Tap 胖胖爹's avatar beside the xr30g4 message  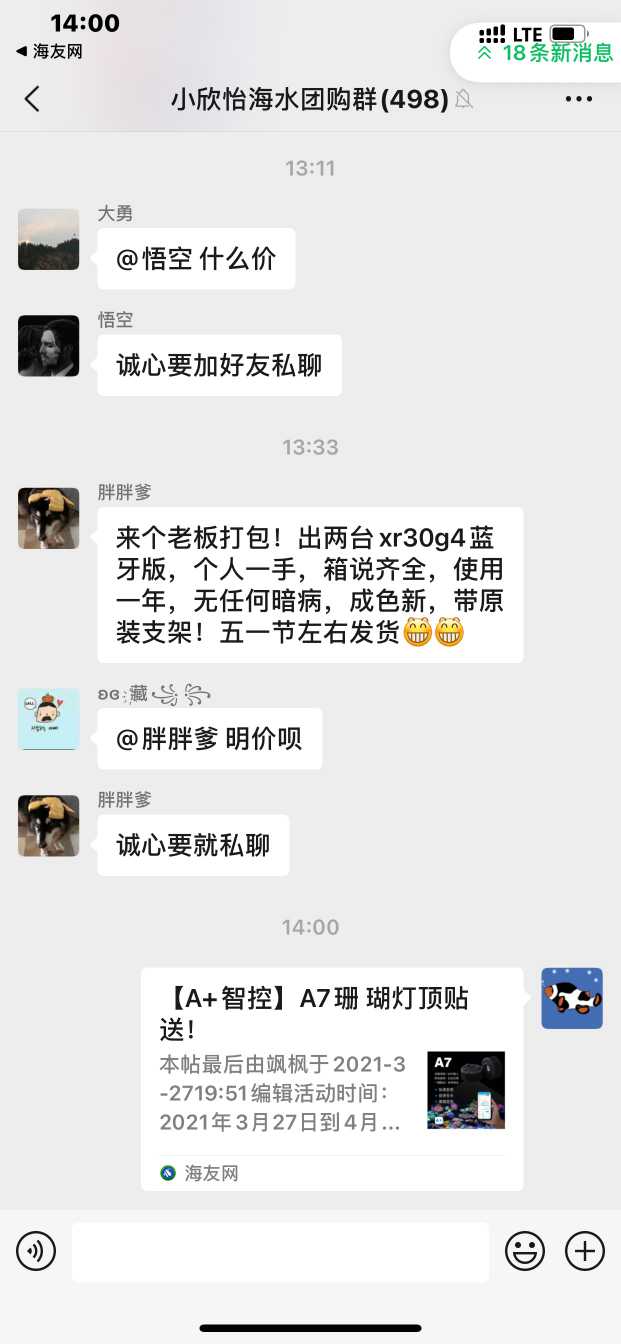click(x=48, y=518)
